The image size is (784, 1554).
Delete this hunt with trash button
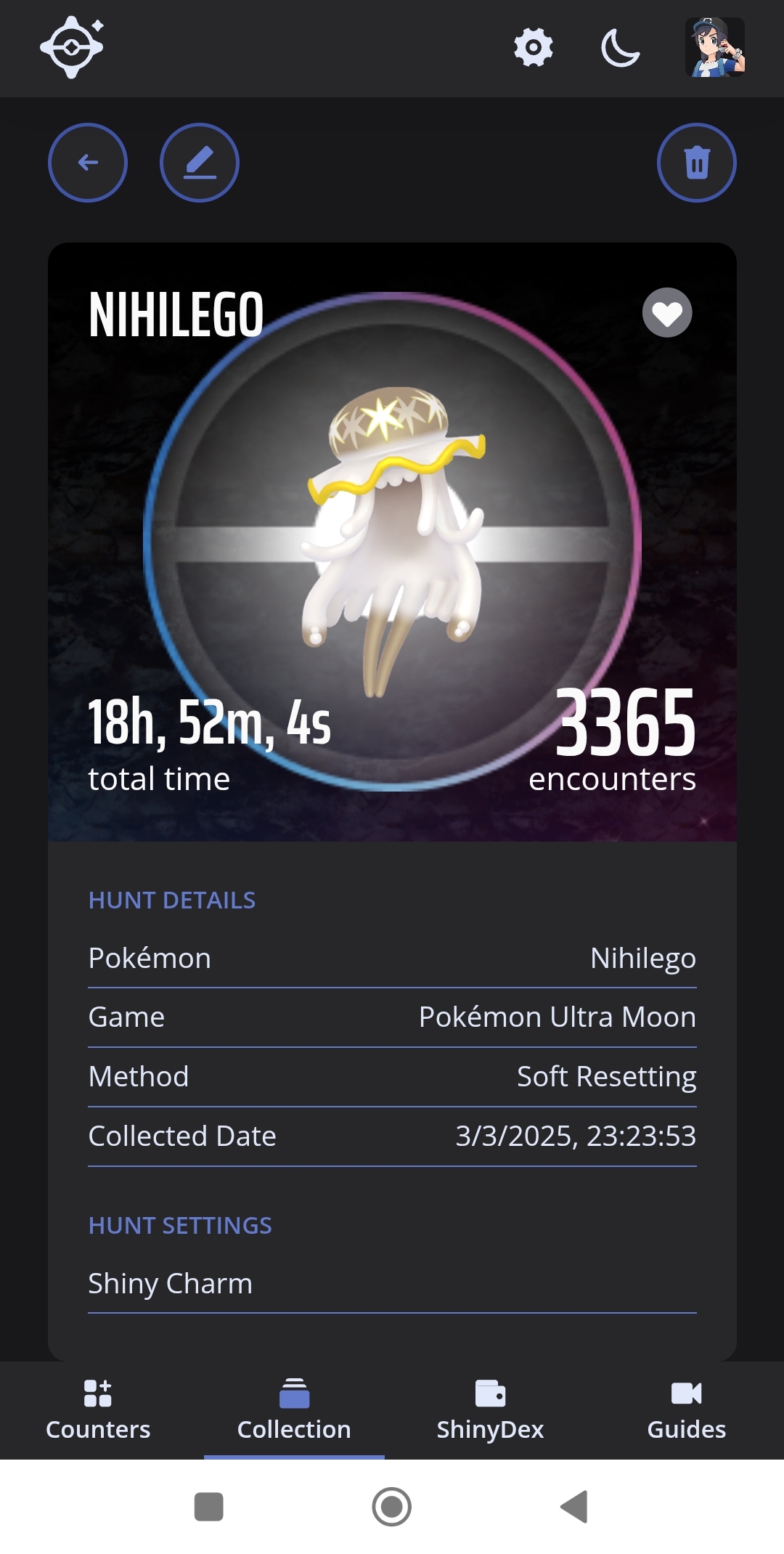[697, 163]
